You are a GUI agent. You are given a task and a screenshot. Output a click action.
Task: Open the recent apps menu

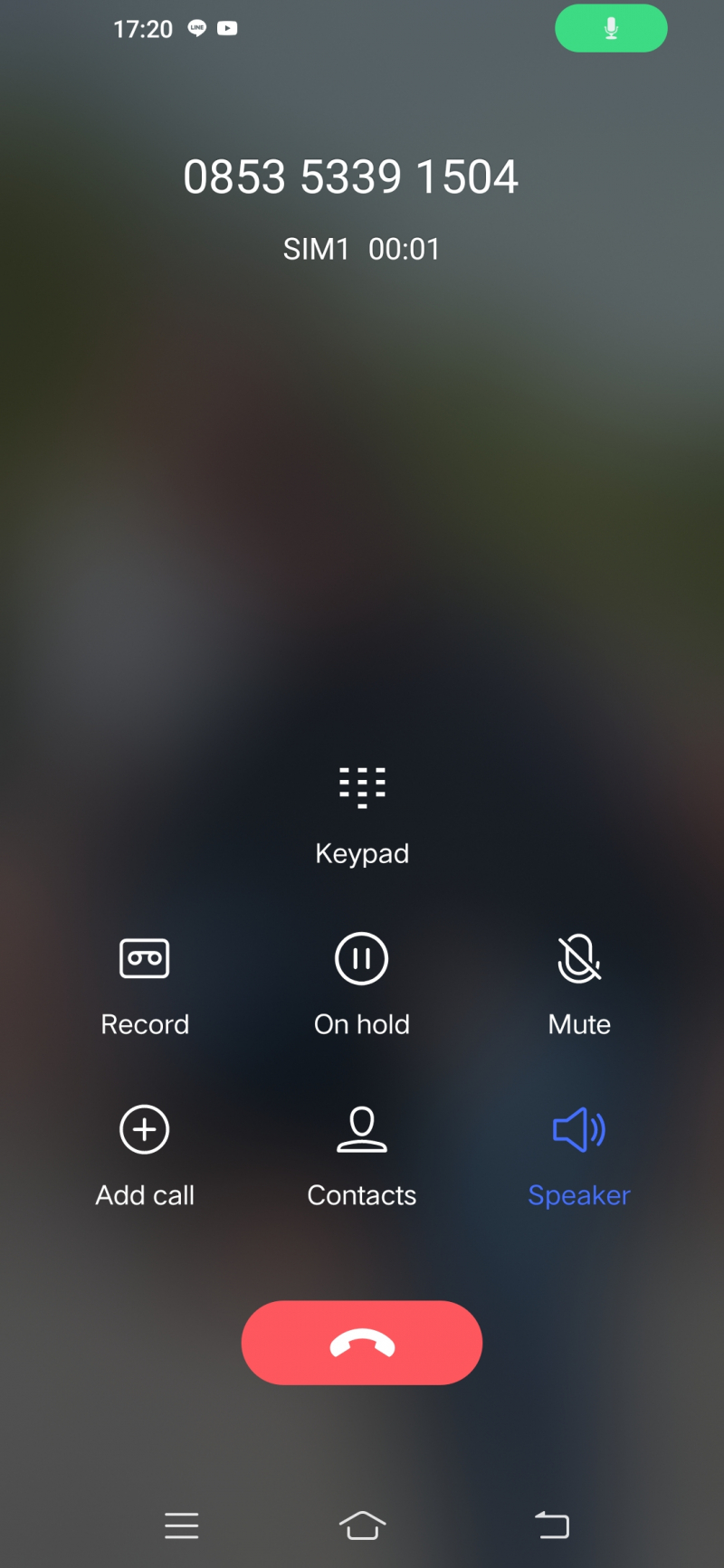point(182,1525)
